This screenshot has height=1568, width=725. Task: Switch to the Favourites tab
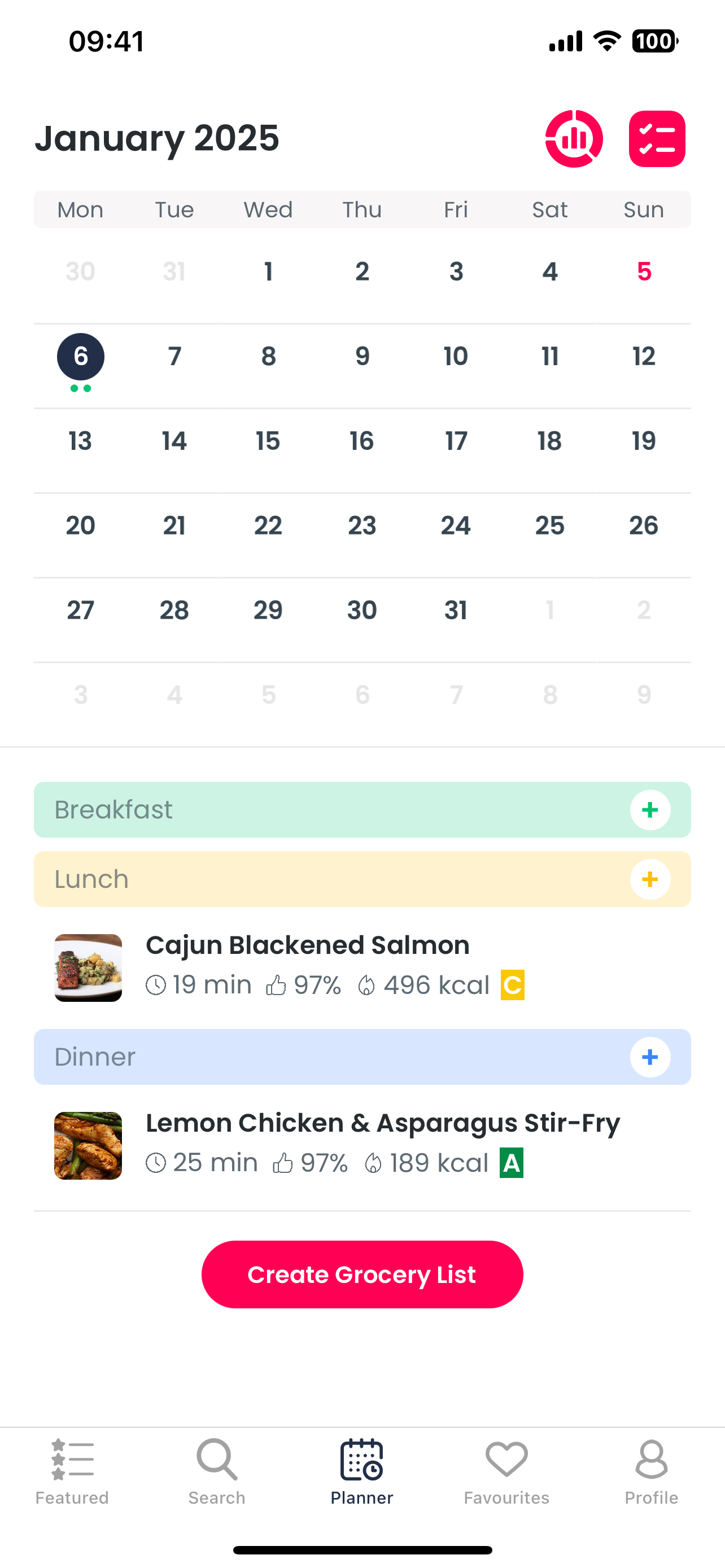tap(506, 1472)
